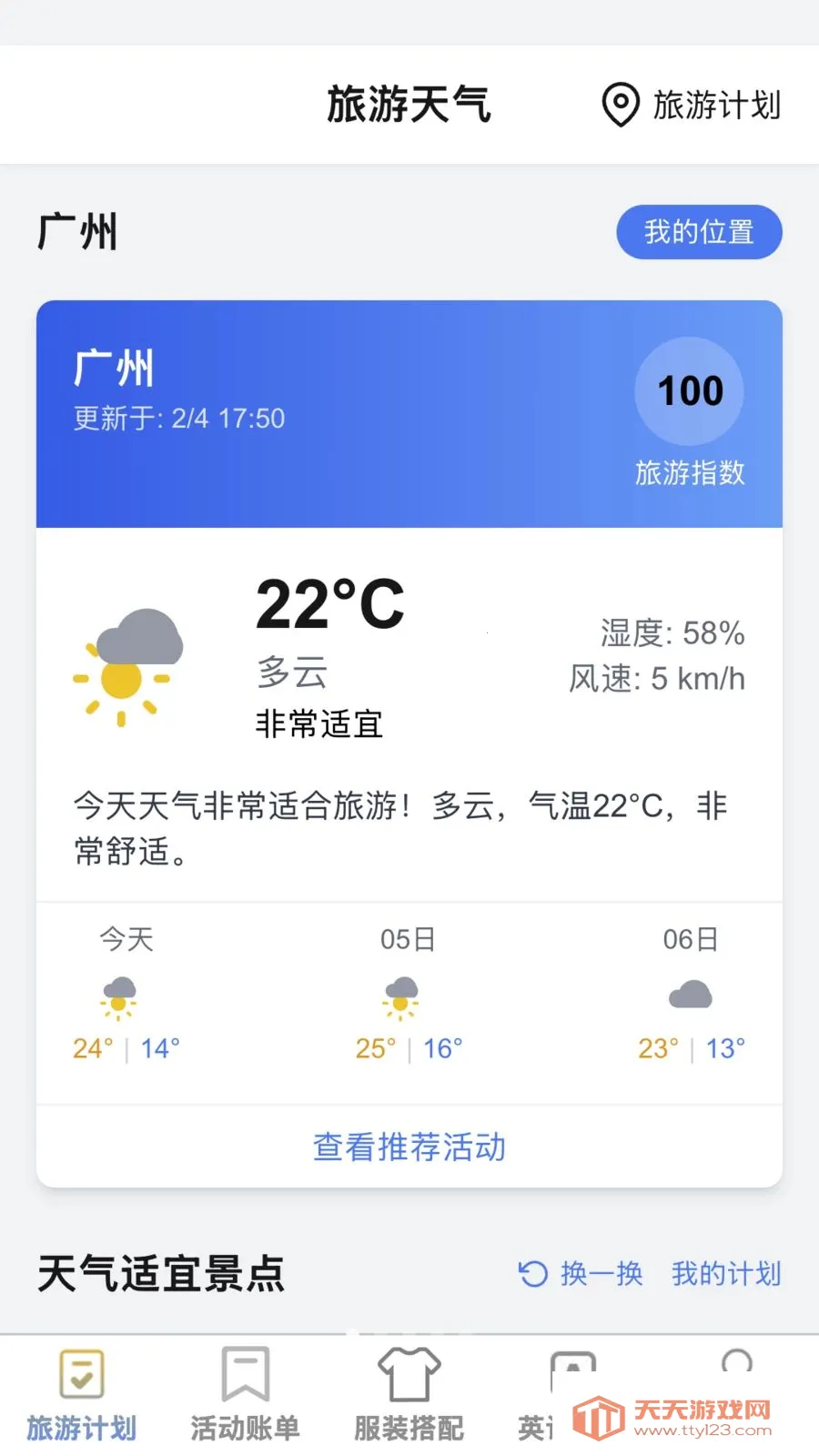Open 查看推荐活动 link
The image size is (819, 1456).
(x=409, y=1147)
